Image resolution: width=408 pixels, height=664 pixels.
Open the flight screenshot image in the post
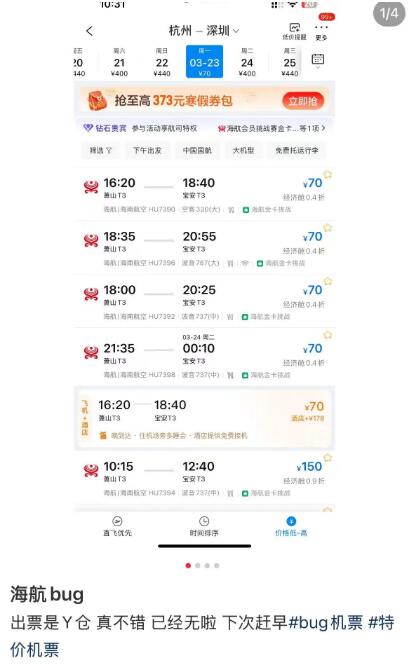pyautogui.click(x=204, y=277)
